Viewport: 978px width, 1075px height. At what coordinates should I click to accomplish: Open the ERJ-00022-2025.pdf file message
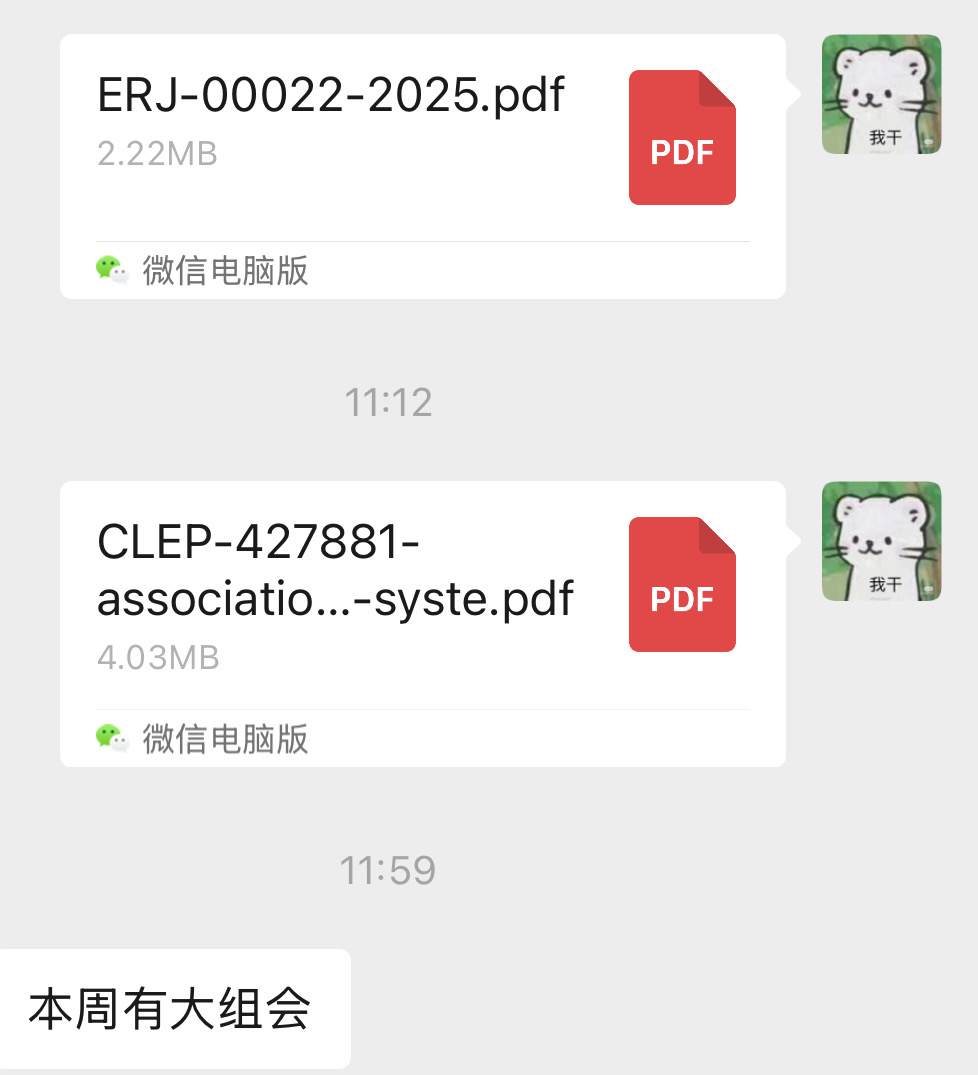point(422,140)
